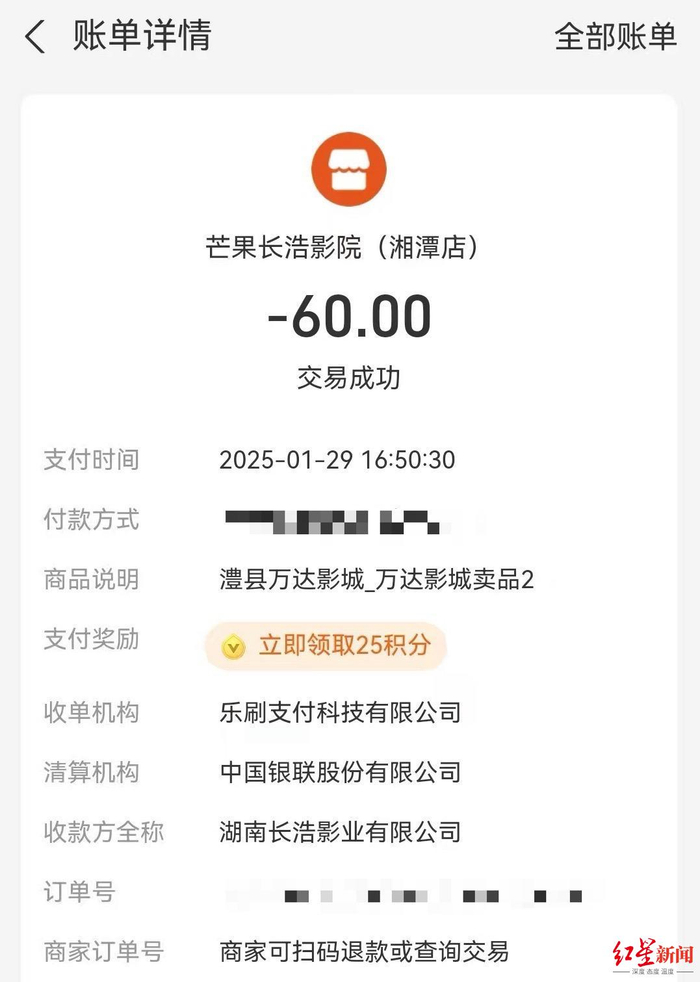Claim 立即领取25积分 payment reward

coord(326,646)
